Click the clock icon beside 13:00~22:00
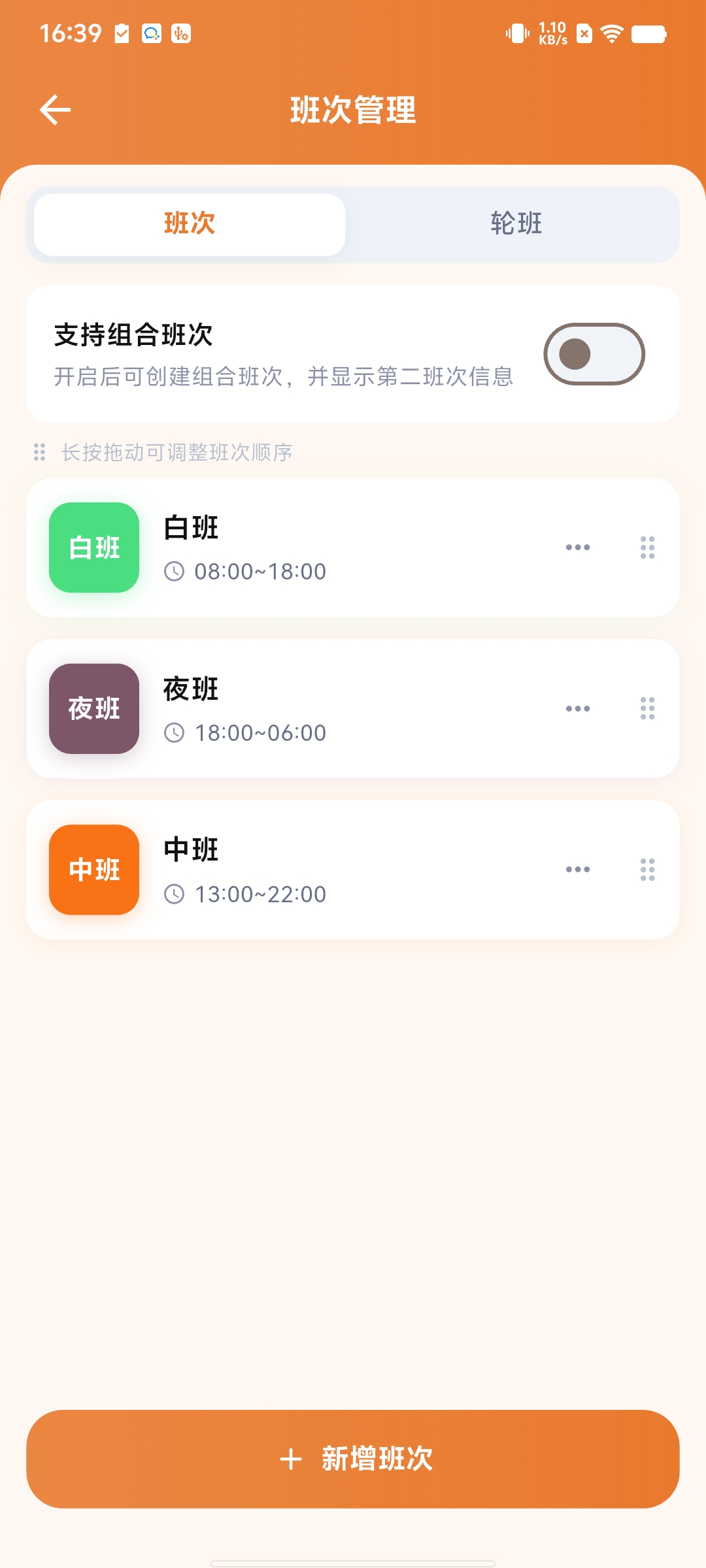This screenshot has width=706, height=1568. [175, 894]
